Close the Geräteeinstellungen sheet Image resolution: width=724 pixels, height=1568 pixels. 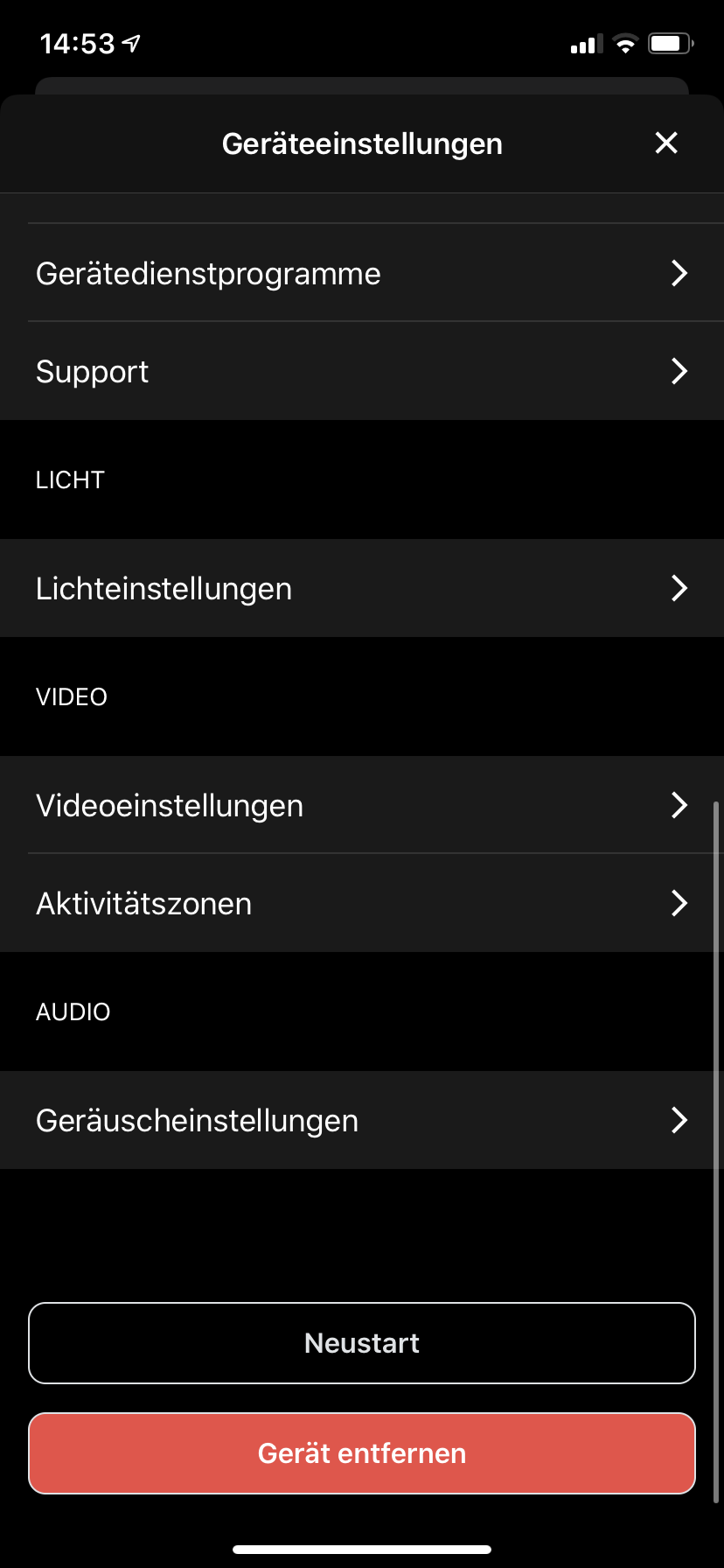click(666, 143)
